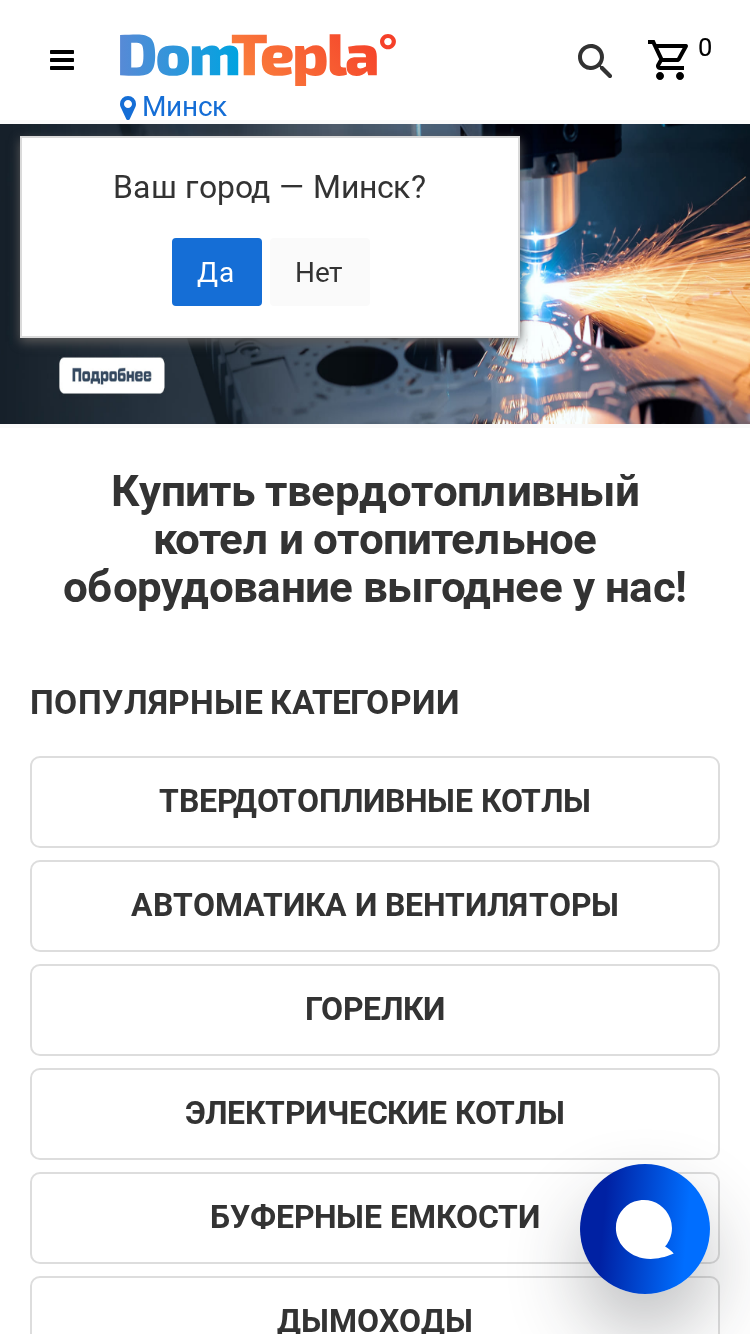The width and height of the screenshot is (750, 1334).
Task: Open Твердотопливные котлы category
Action: coord(375,802)
